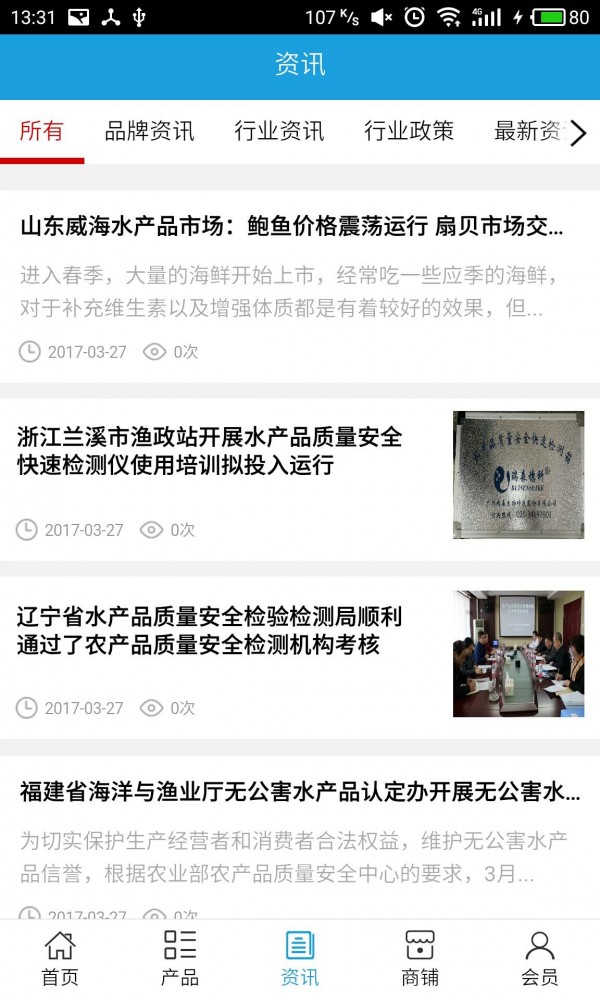Open the 商铺 tab
Viewport: 600px width, 1000px height.
pyautogui.click(x=420, y=958)
